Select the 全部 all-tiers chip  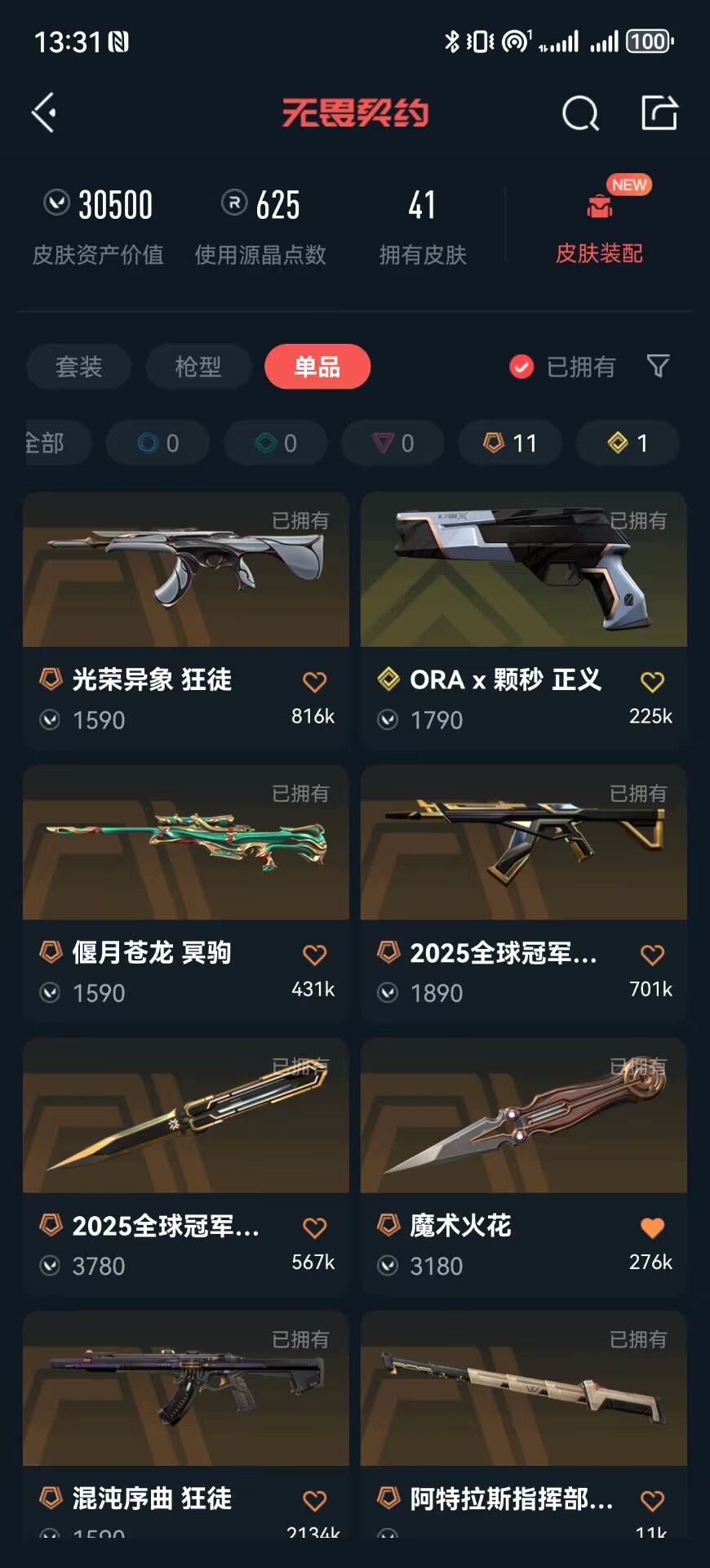tap(47, 443)
